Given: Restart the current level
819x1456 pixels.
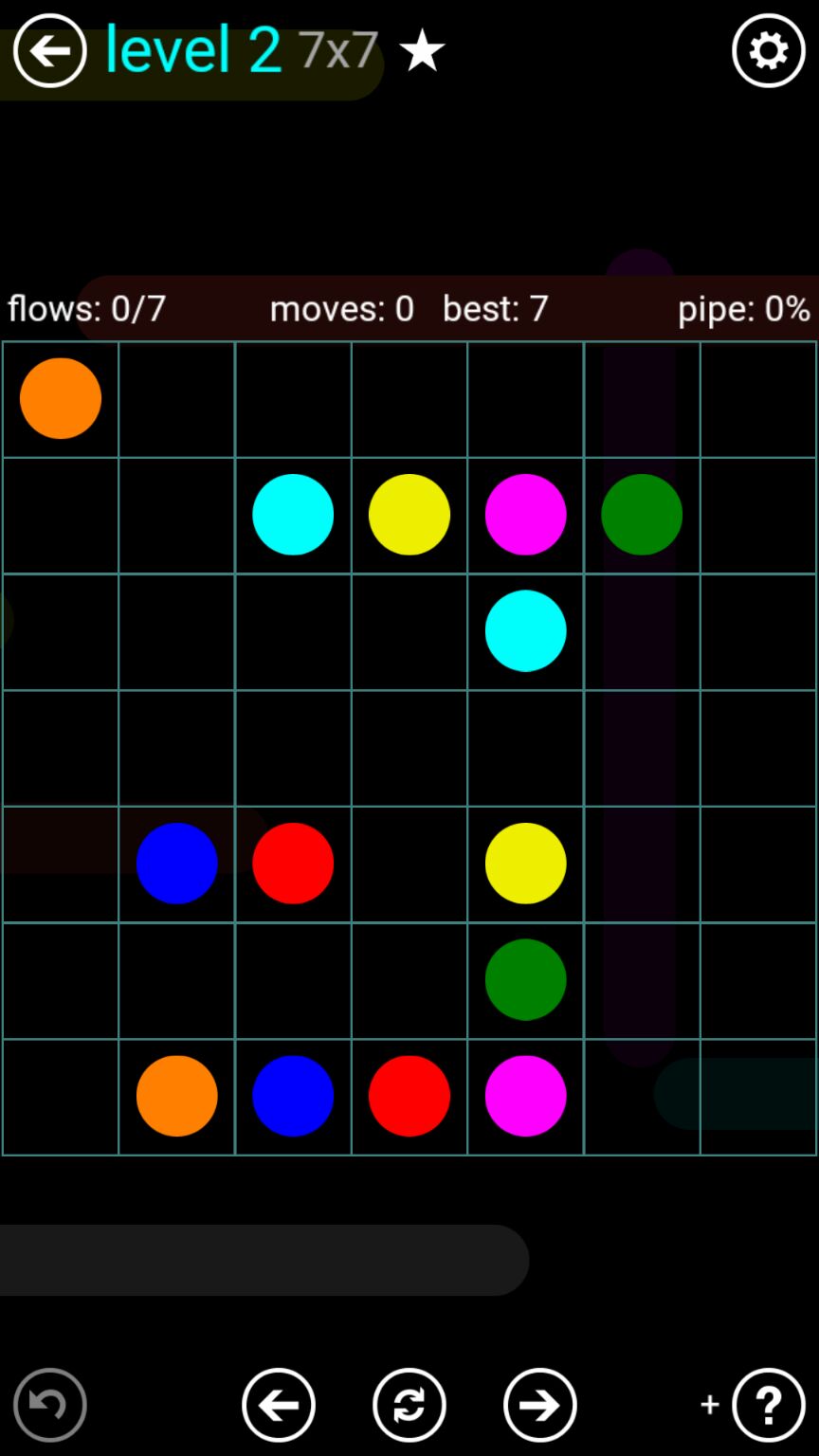Looking at the screenshot, I should click(x=409, y=1404).
